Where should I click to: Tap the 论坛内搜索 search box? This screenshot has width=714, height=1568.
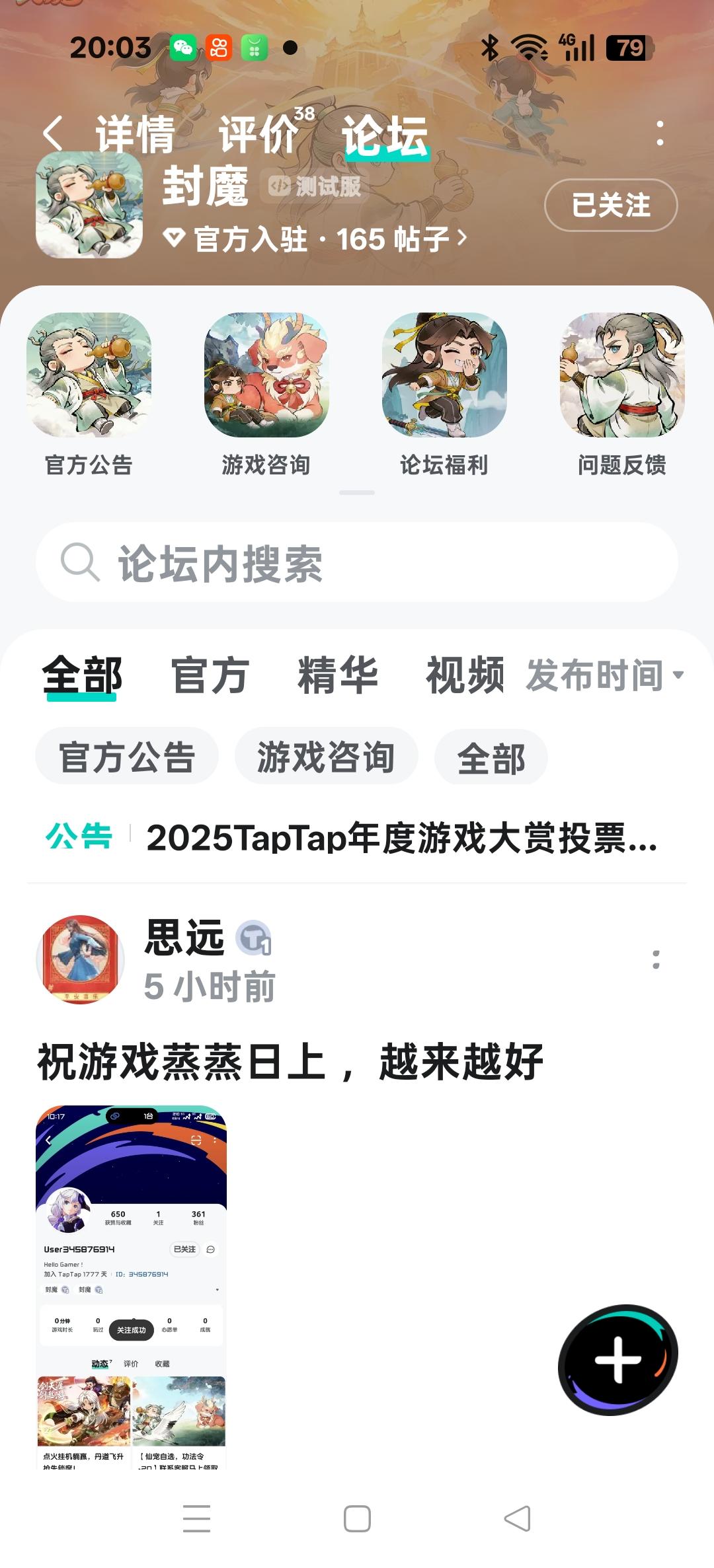[357, 563]
